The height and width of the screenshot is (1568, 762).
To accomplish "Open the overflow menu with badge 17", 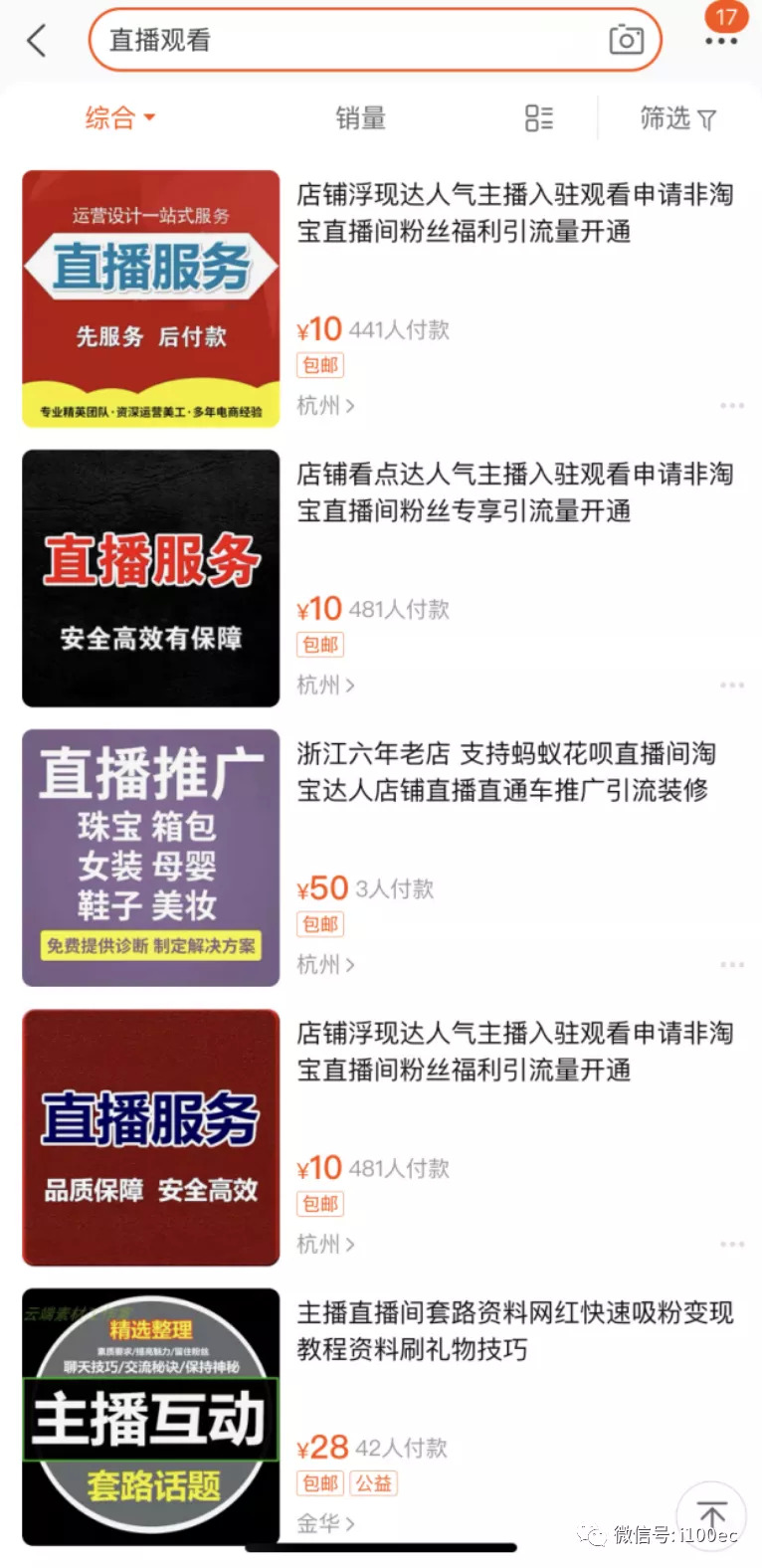I will point(721,41).
